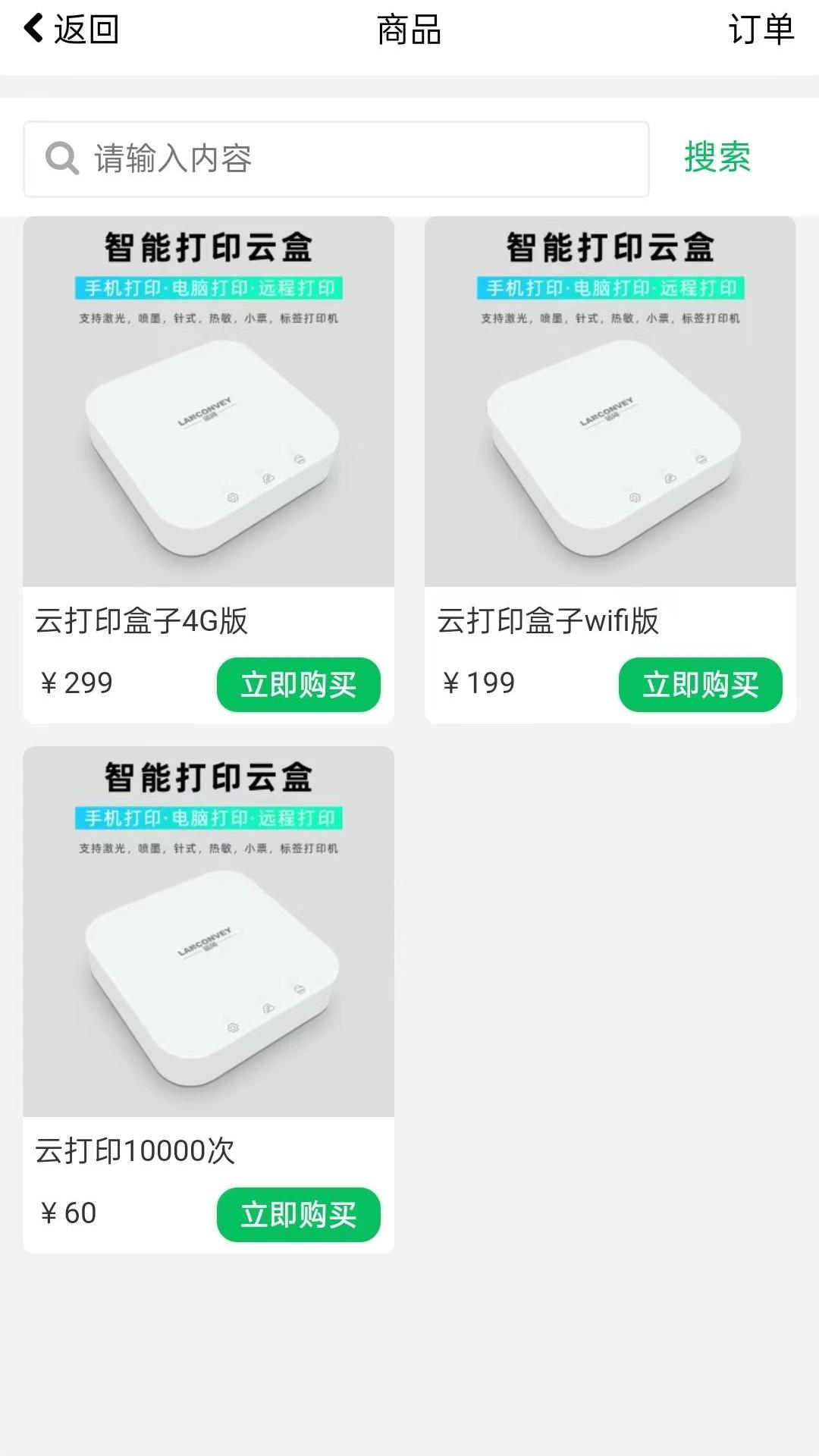Click the ¥60 price label
This screenshot has width=819, height=1456.
[70, 1213]
